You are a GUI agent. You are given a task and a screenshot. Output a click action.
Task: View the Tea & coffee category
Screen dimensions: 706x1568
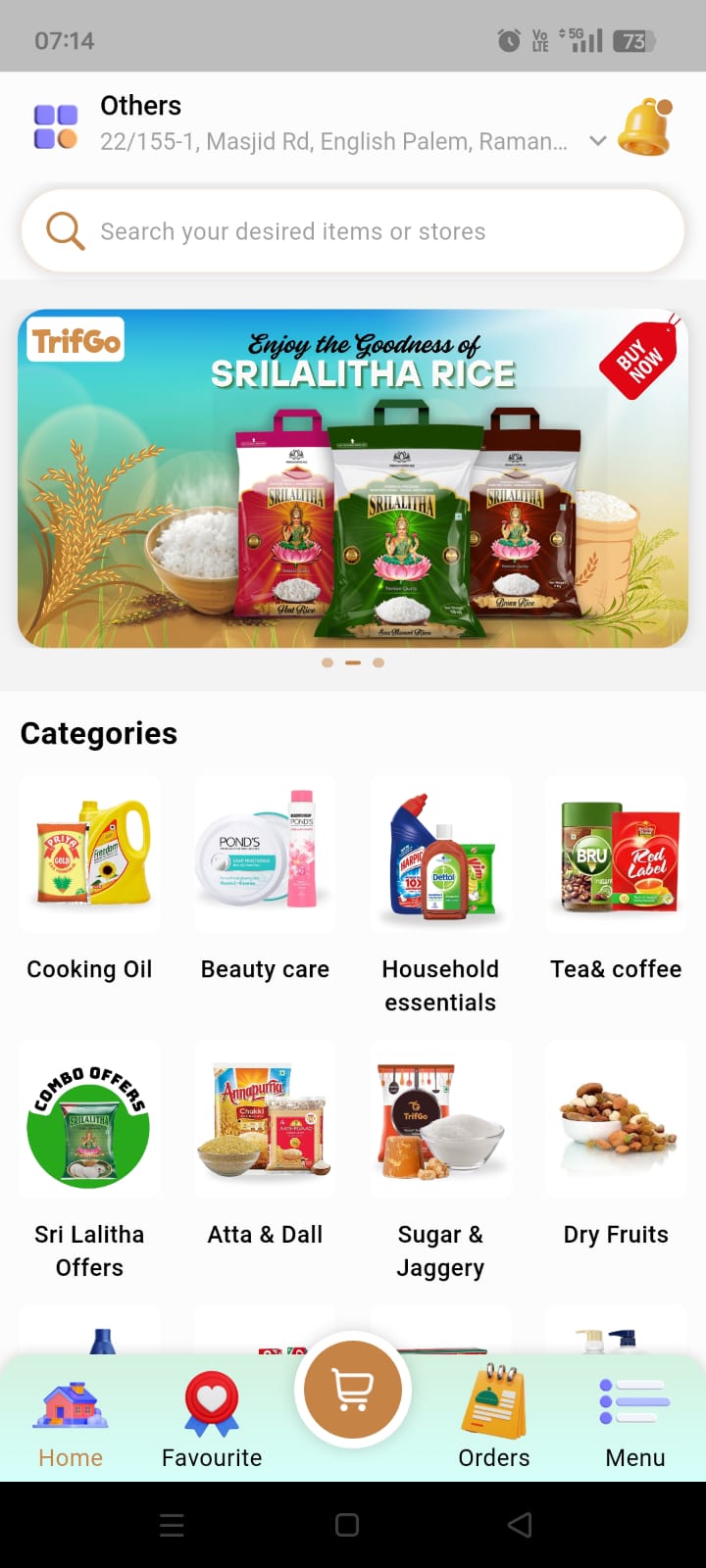(x=616, y=856)
